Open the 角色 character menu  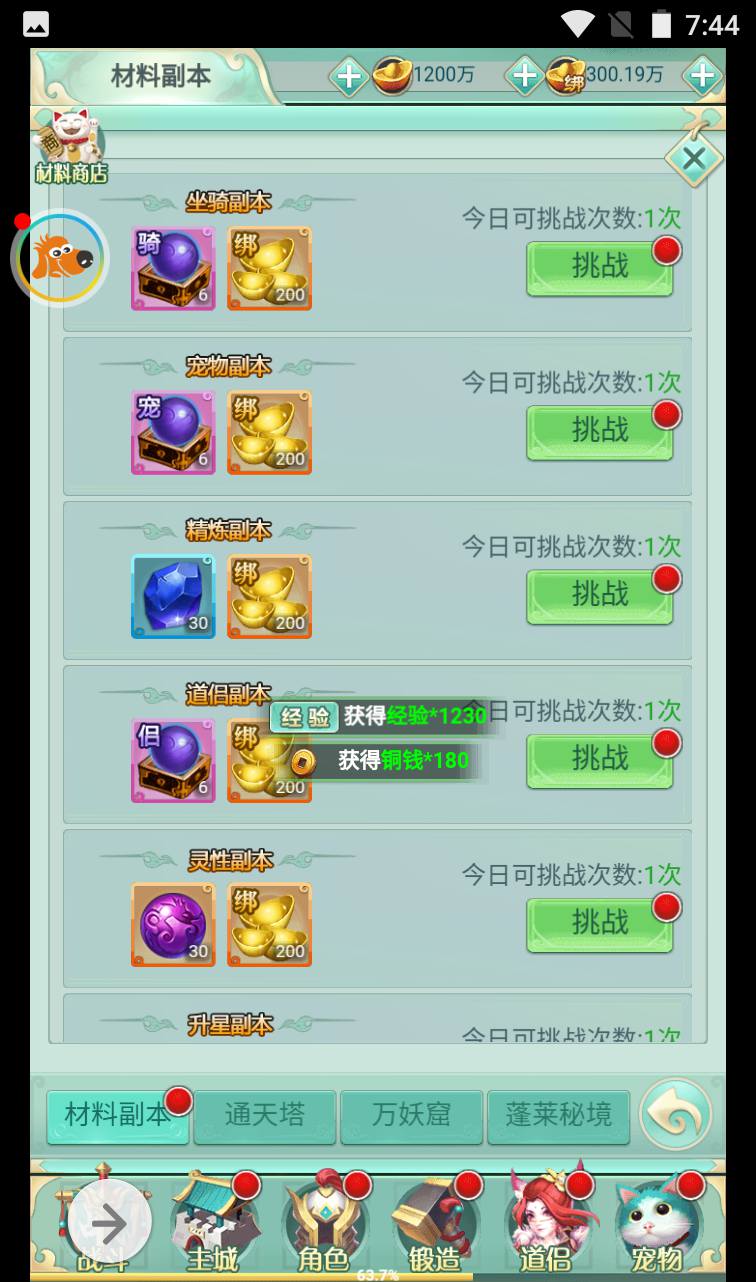coord(325,1225)
